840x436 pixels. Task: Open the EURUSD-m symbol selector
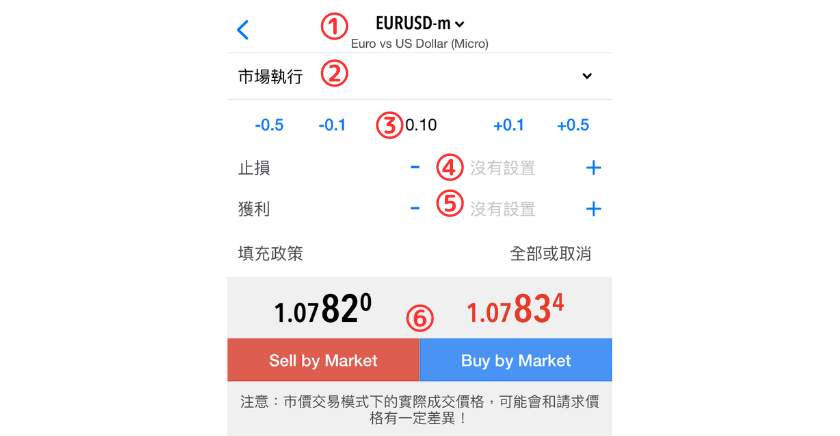[x=420, y=23]
